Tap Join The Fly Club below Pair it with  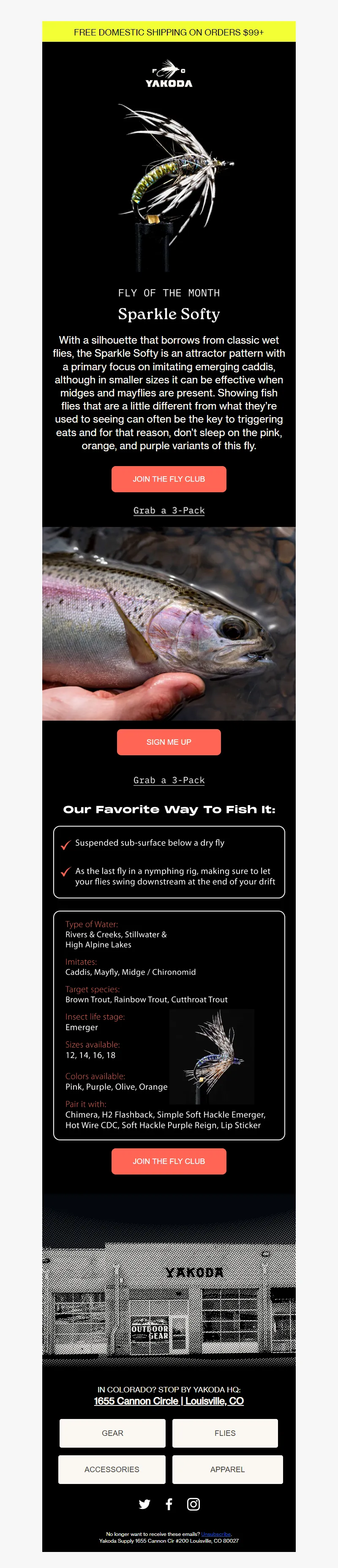click(x=169, y=1161)
